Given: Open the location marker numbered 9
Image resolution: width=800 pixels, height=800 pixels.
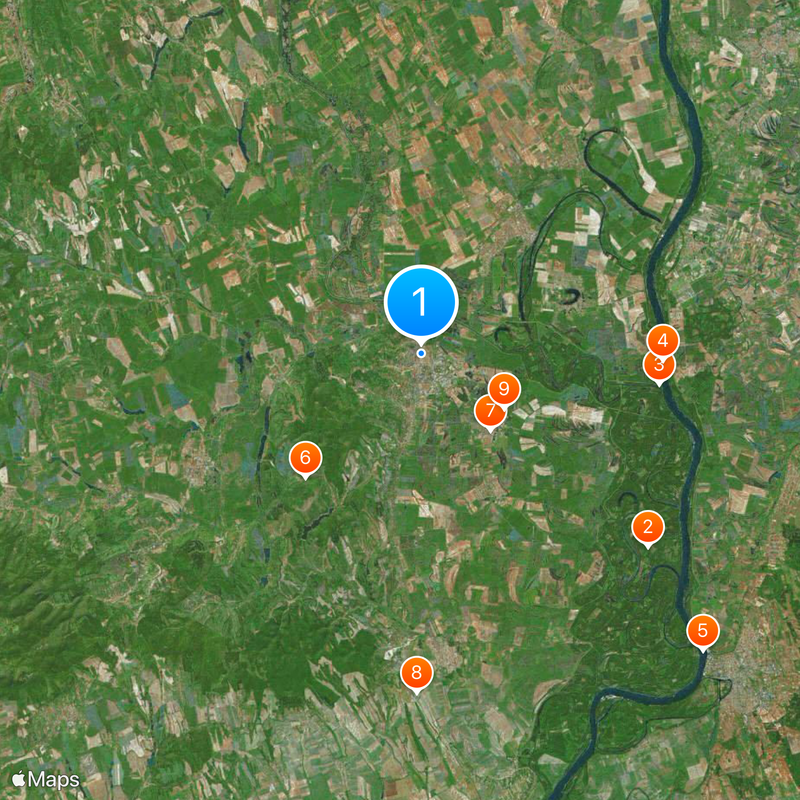Looking at the screenshot, I should click(x=505, y=388).
